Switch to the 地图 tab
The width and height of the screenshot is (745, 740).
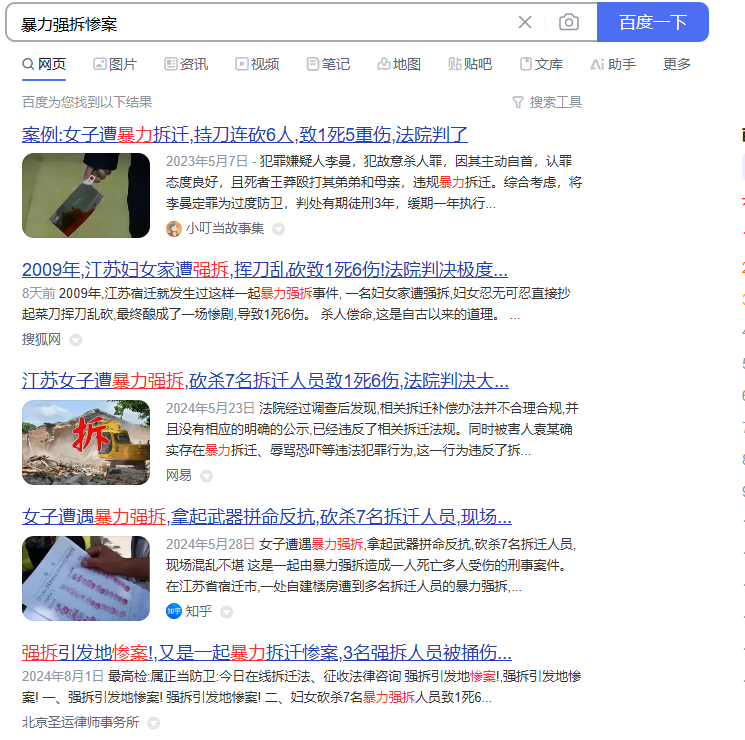coord(399,64)
